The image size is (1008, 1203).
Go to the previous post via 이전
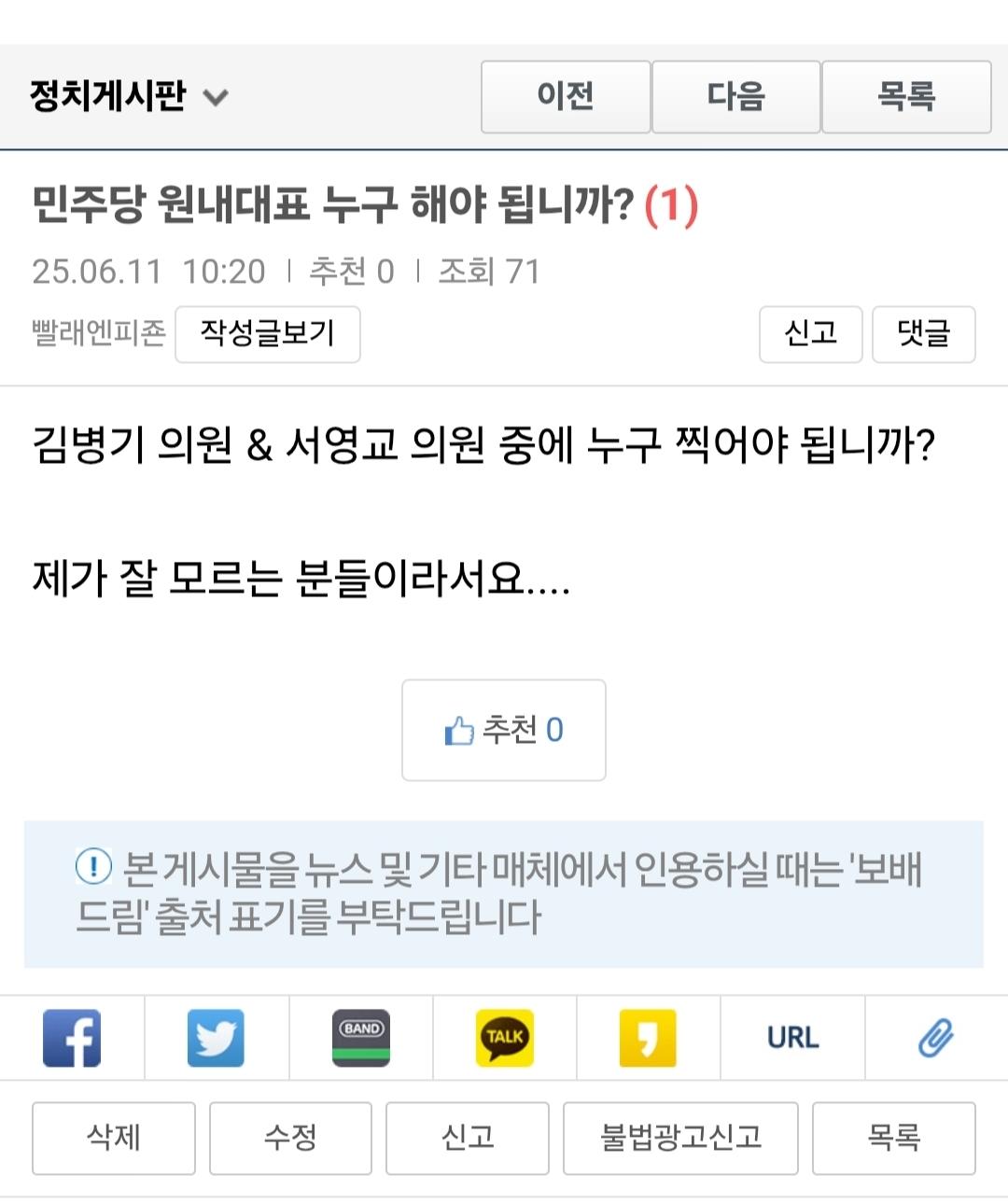(564, 96)
